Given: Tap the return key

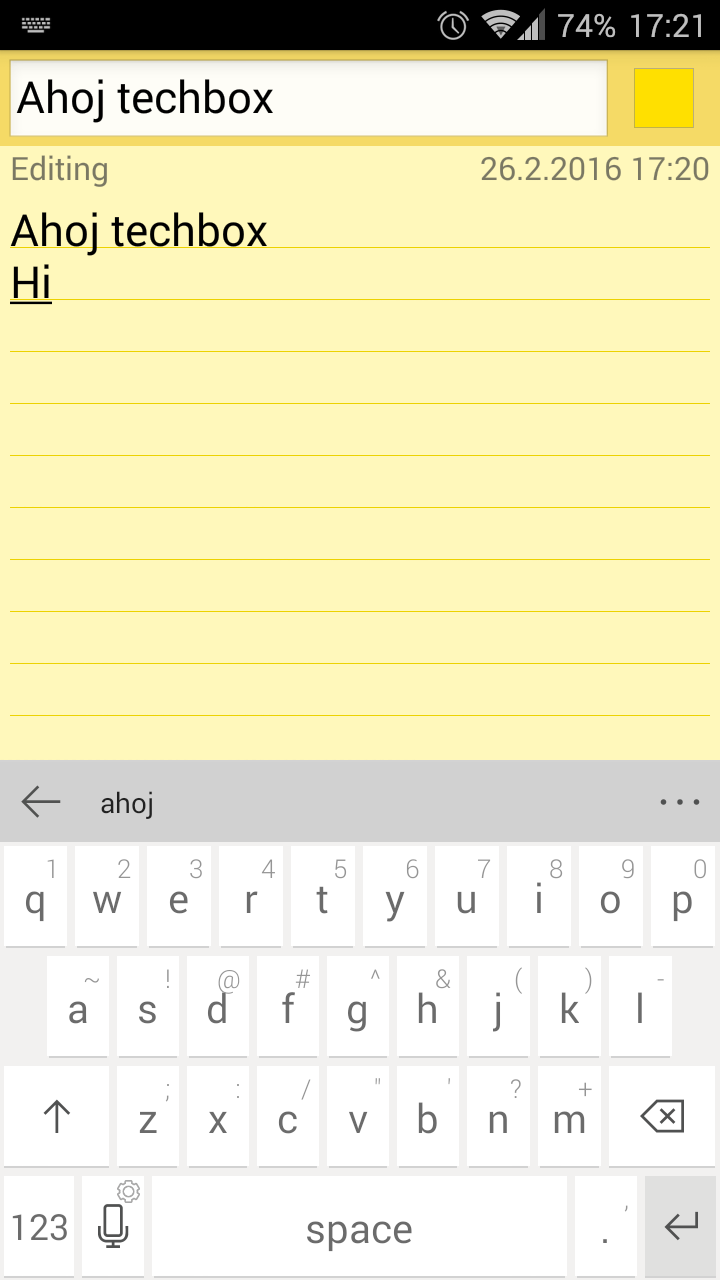Looking at the screenshot, I should coord(681,1226).
